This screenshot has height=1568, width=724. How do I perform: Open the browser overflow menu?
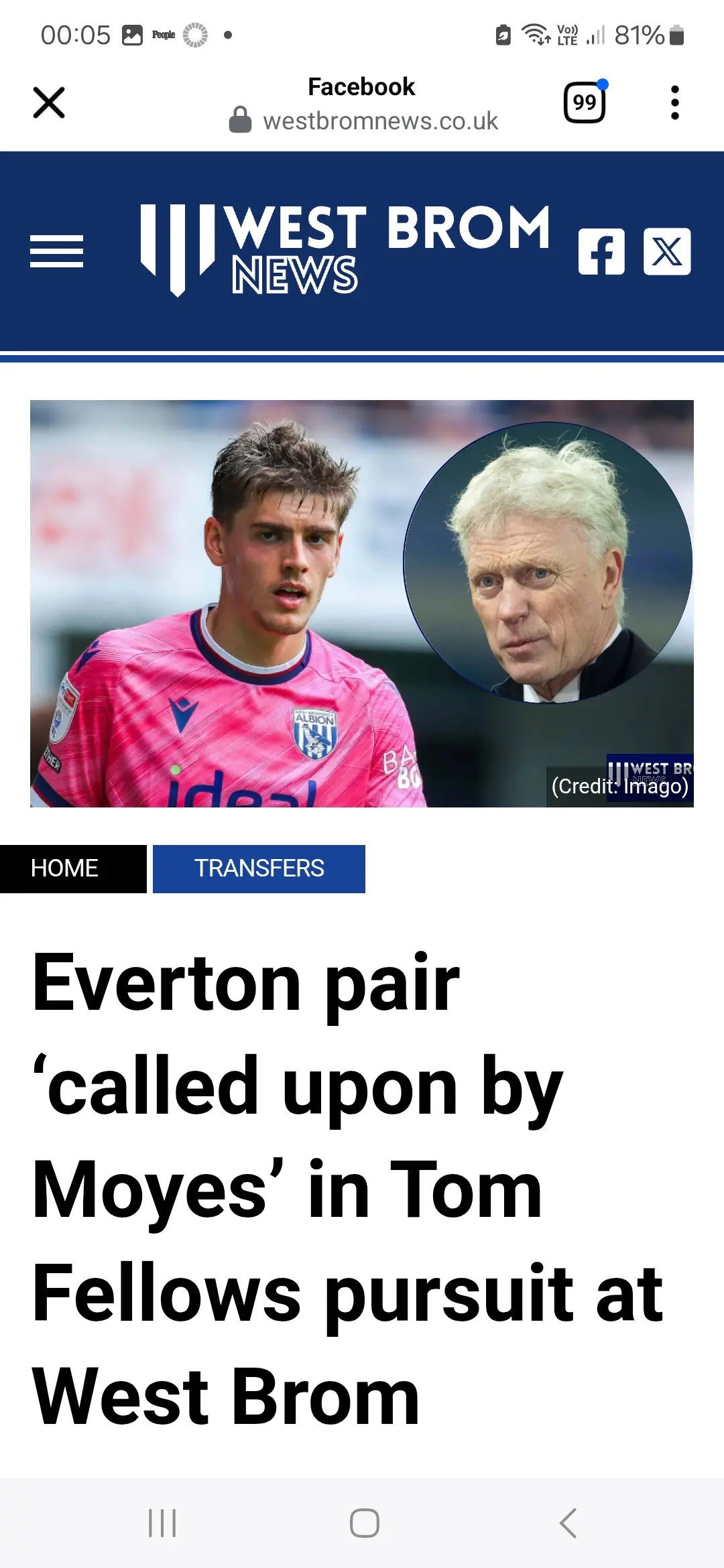click(x=674, y=103)
